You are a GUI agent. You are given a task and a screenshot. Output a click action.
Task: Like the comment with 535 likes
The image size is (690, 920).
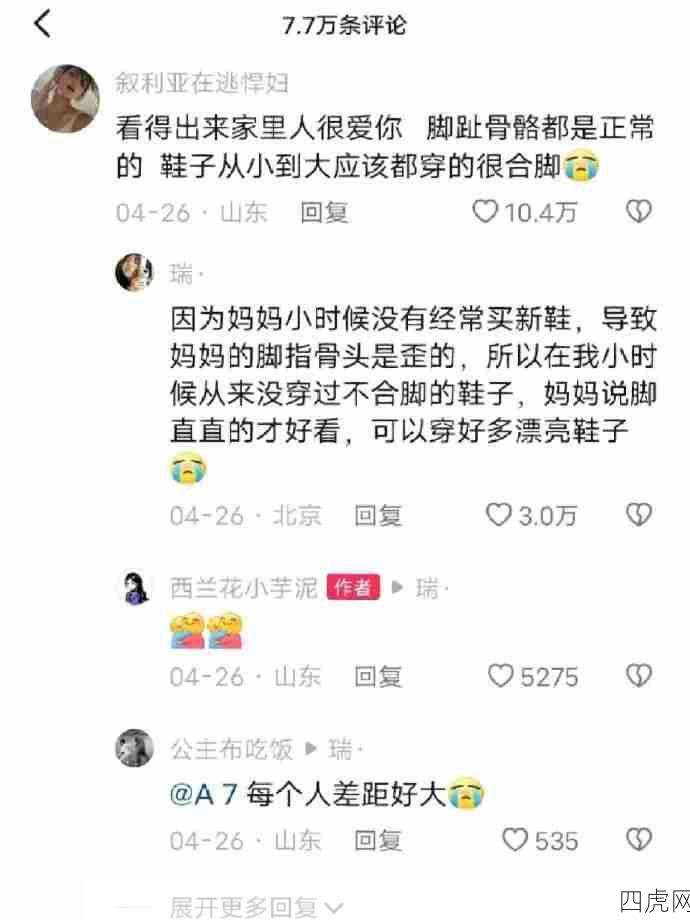pos(515,839)
